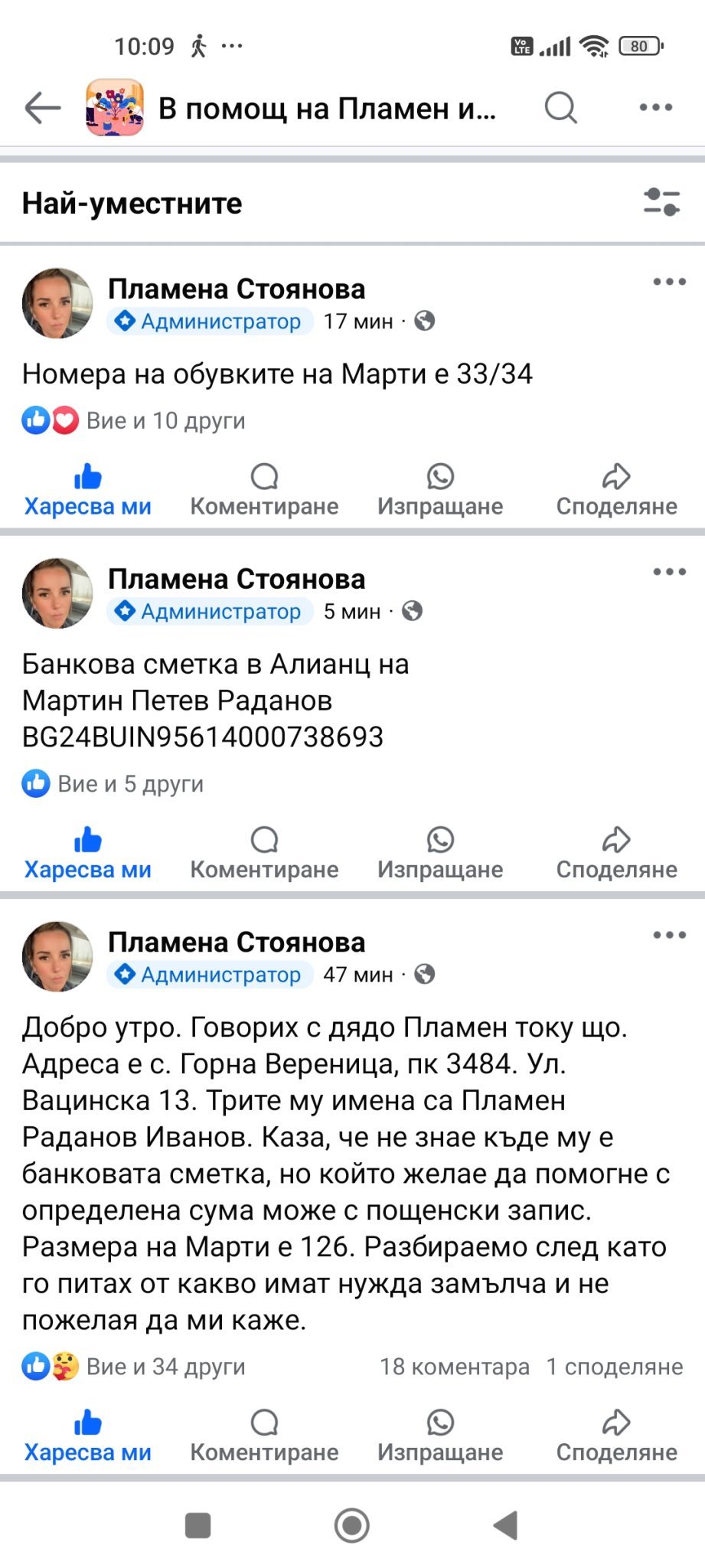
Task: Open the post sorting filter icon
Action: click(661, 203)
